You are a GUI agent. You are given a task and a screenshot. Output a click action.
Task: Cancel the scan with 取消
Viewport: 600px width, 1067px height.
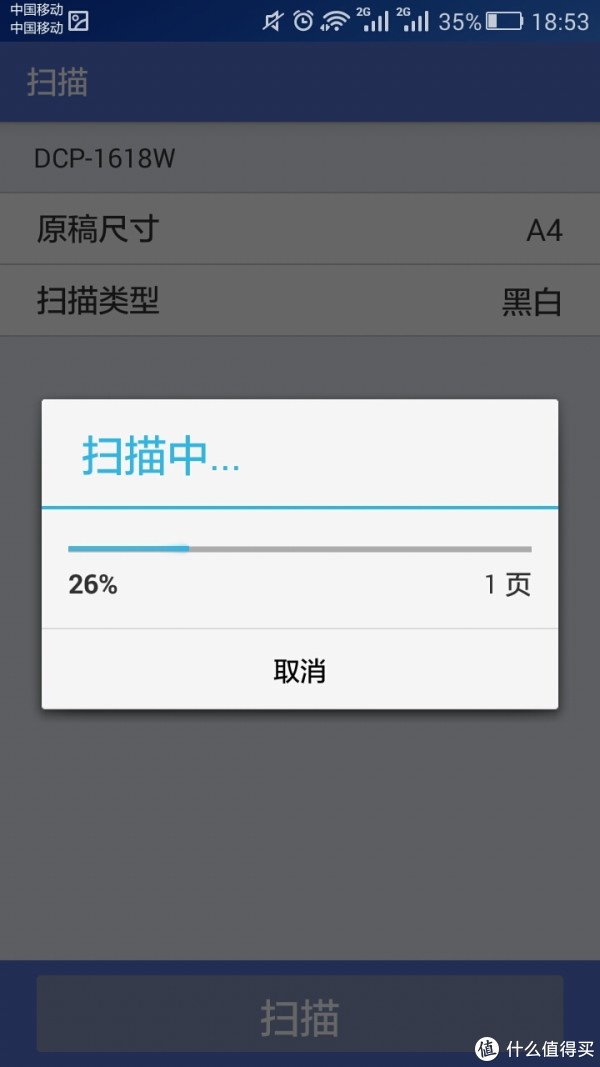pyautogui.click(x=299, y=670)
